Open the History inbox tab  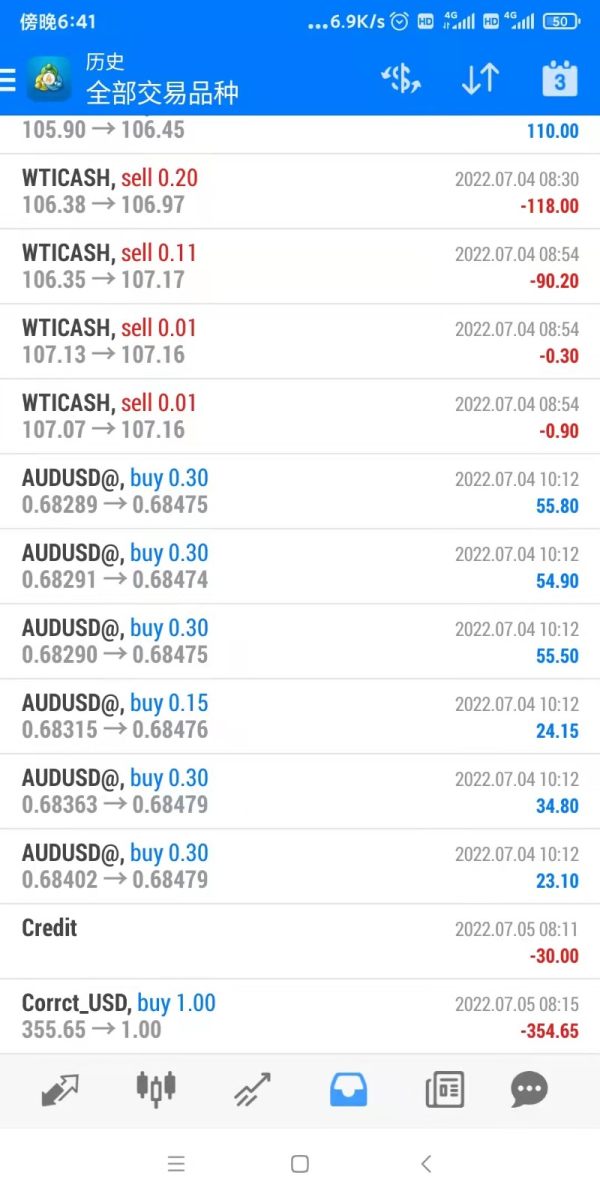pos(348,1089)
